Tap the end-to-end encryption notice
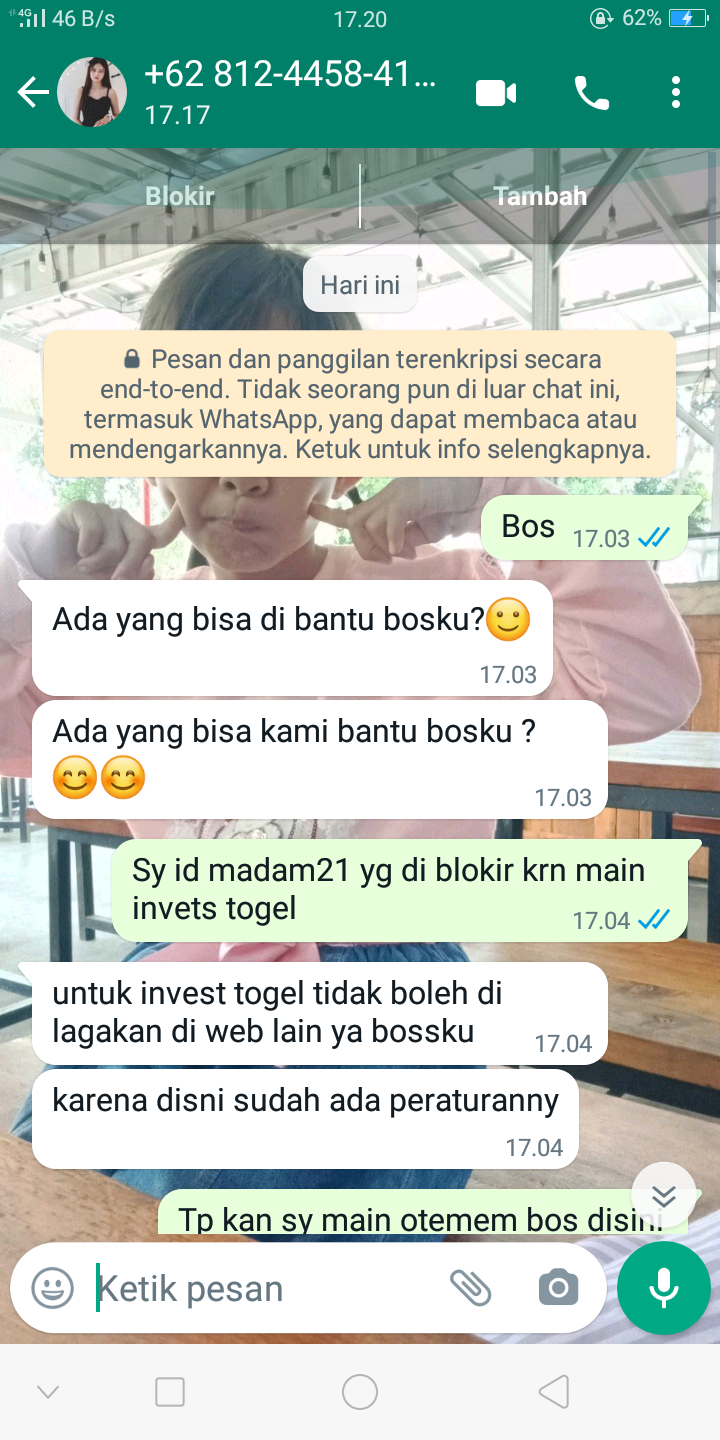Screen dimensions: 720x1440 [360, 404]
